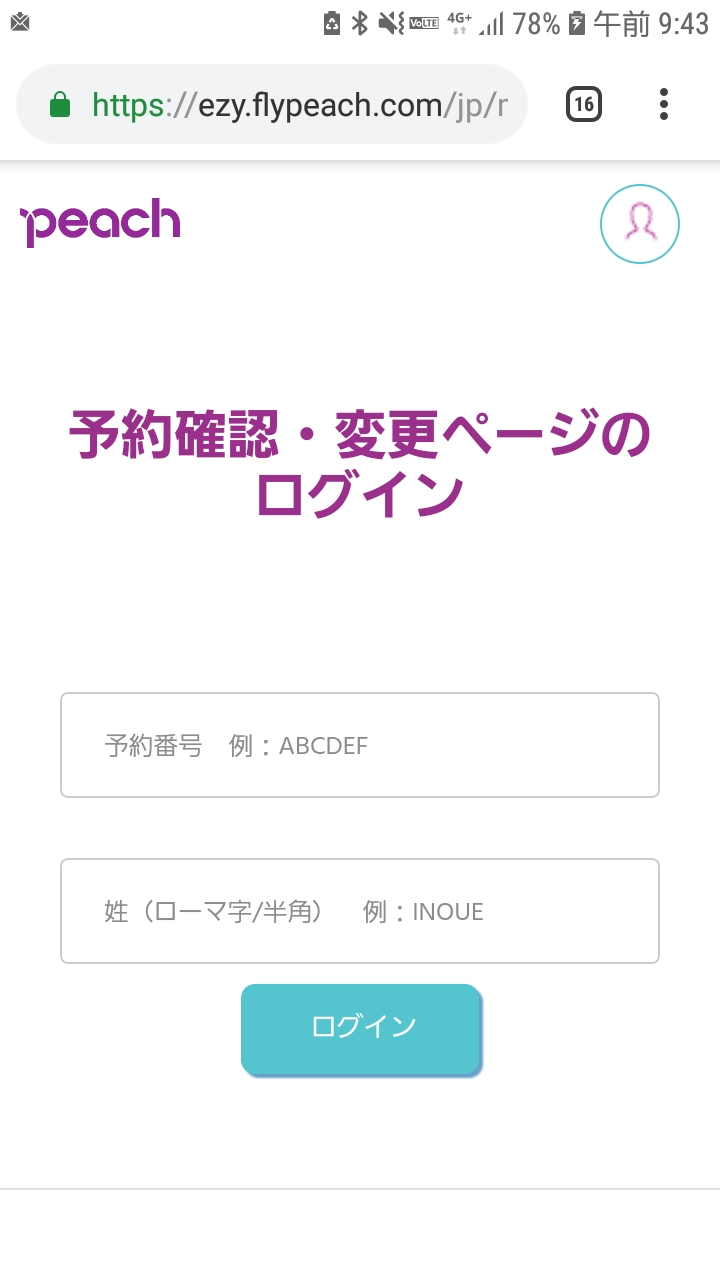Screen dimensions: 720x1280
Task: Tap the Chrome address bar URL
Action: (272, 104)
